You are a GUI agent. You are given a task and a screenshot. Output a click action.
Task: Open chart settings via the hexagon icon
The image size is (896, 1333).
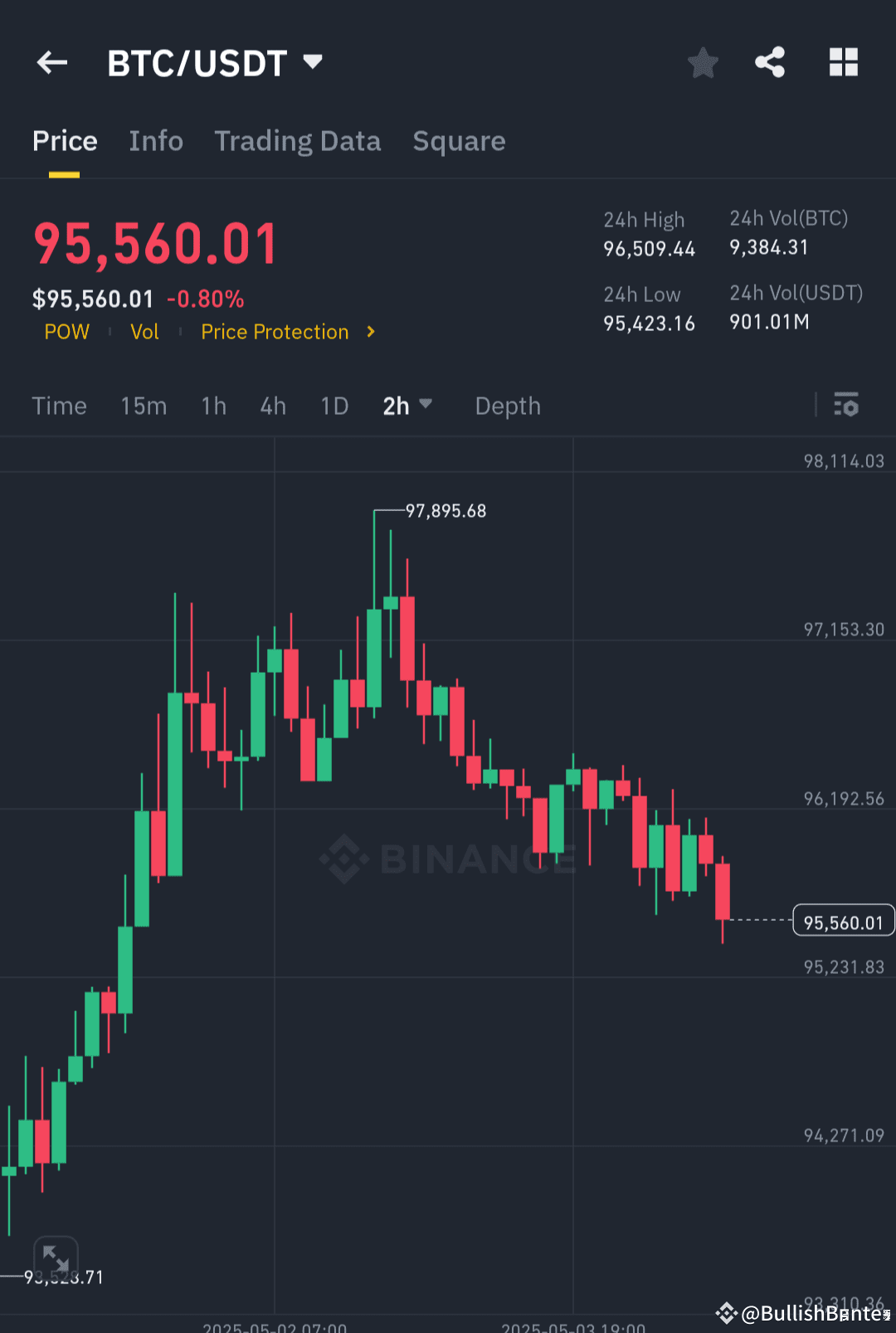[847, 406]
